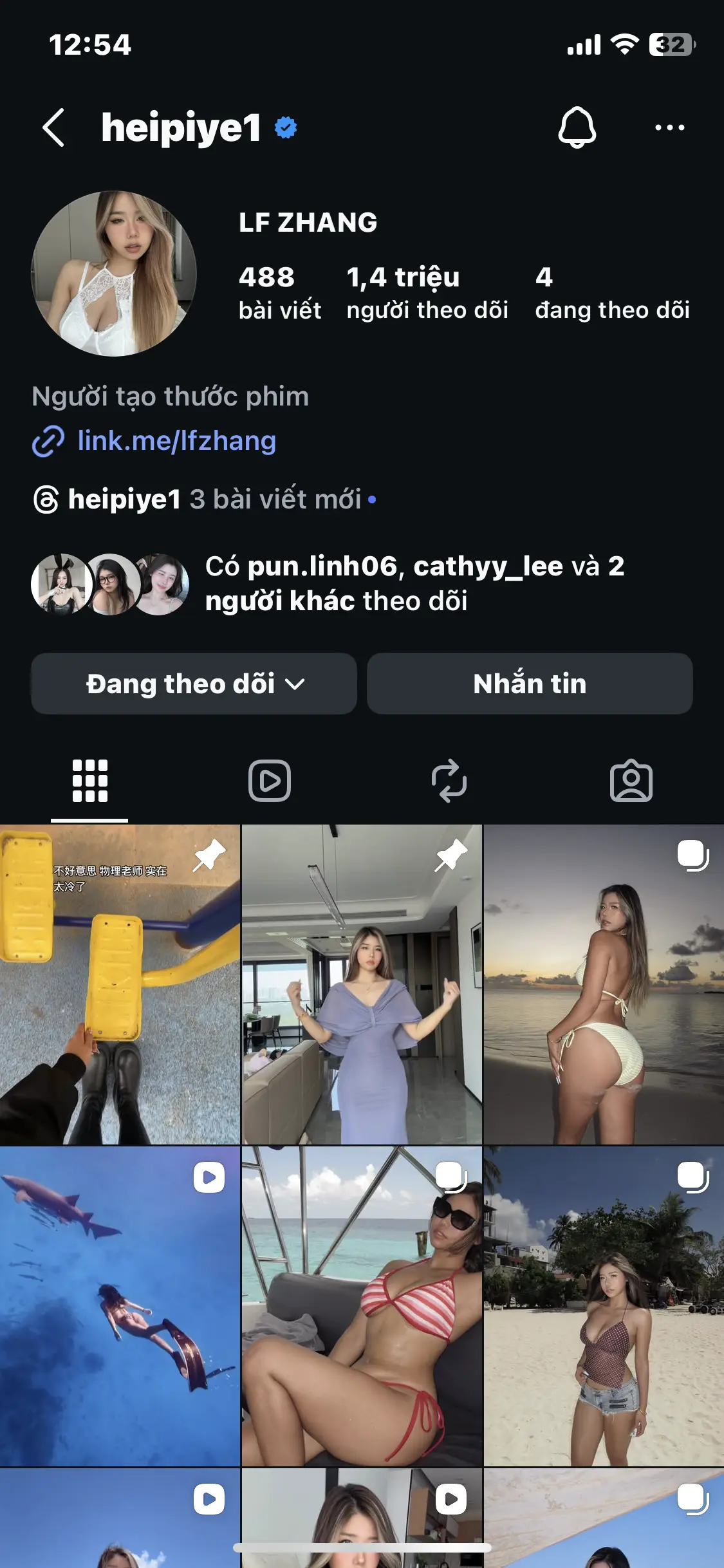This screenshot has height=1568, width=724.
Task: Expand the "Đang theo dõi" dropdown
Action: tap(194, 684)
